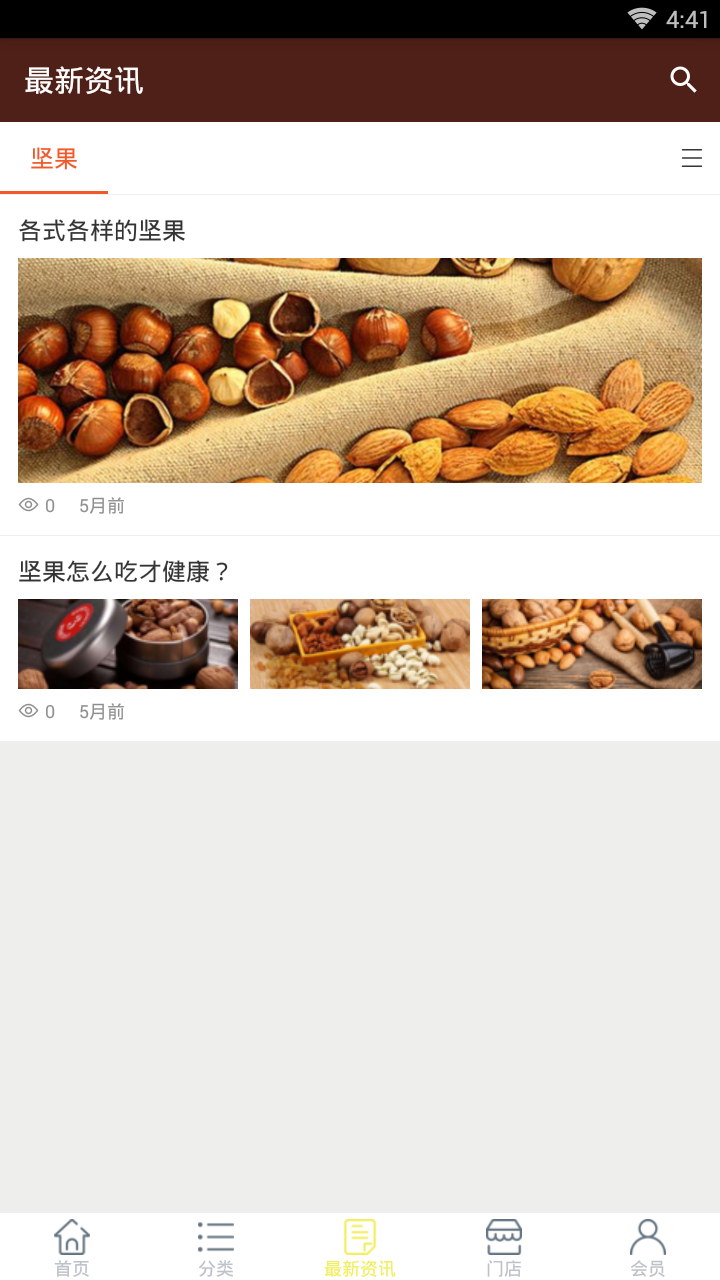Select the 门店 store icon in bottom navigation
Viewport: 720px width, 1280px height.
click(503, 1238)
